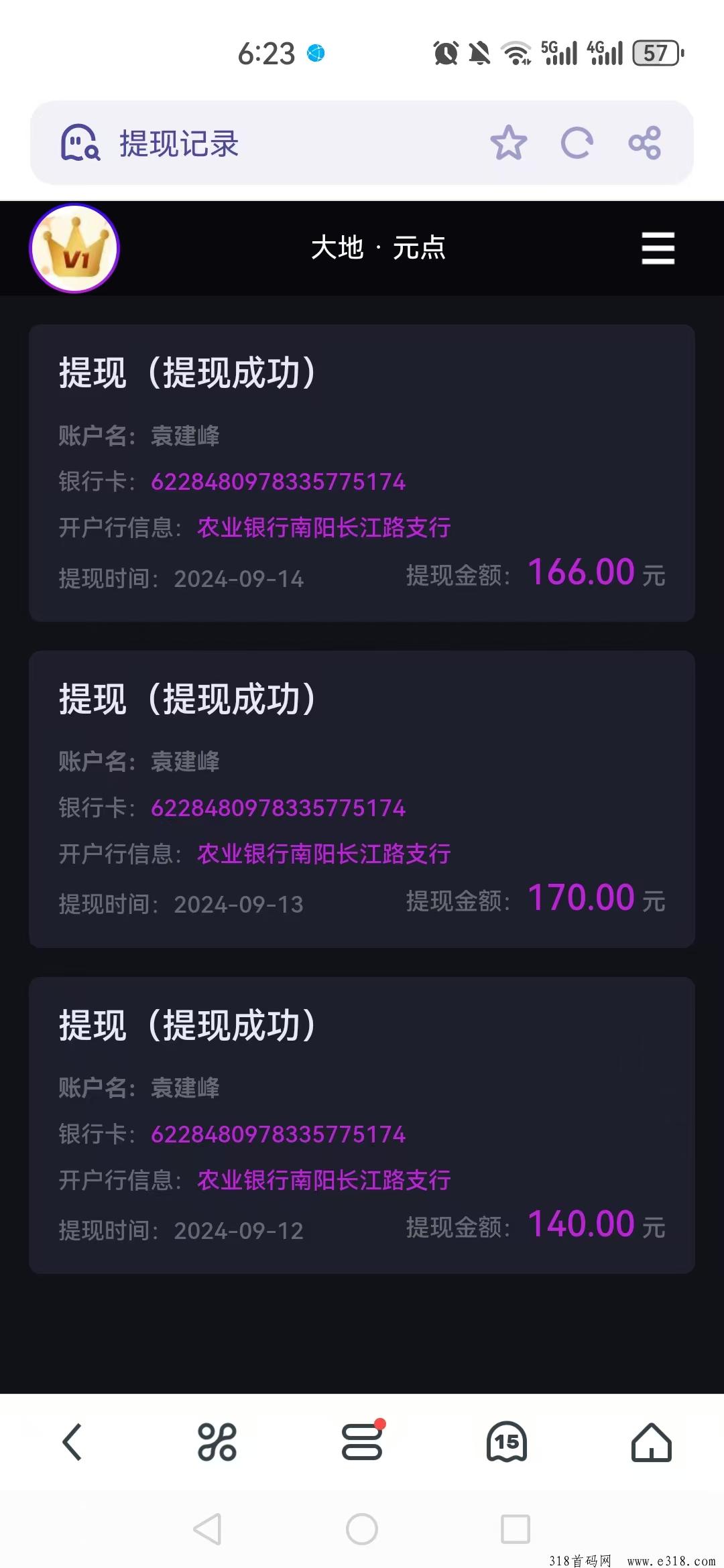Open the browser's four-shape tools menu
This screenshot has width=724, height=1568.
[217, 1441]
